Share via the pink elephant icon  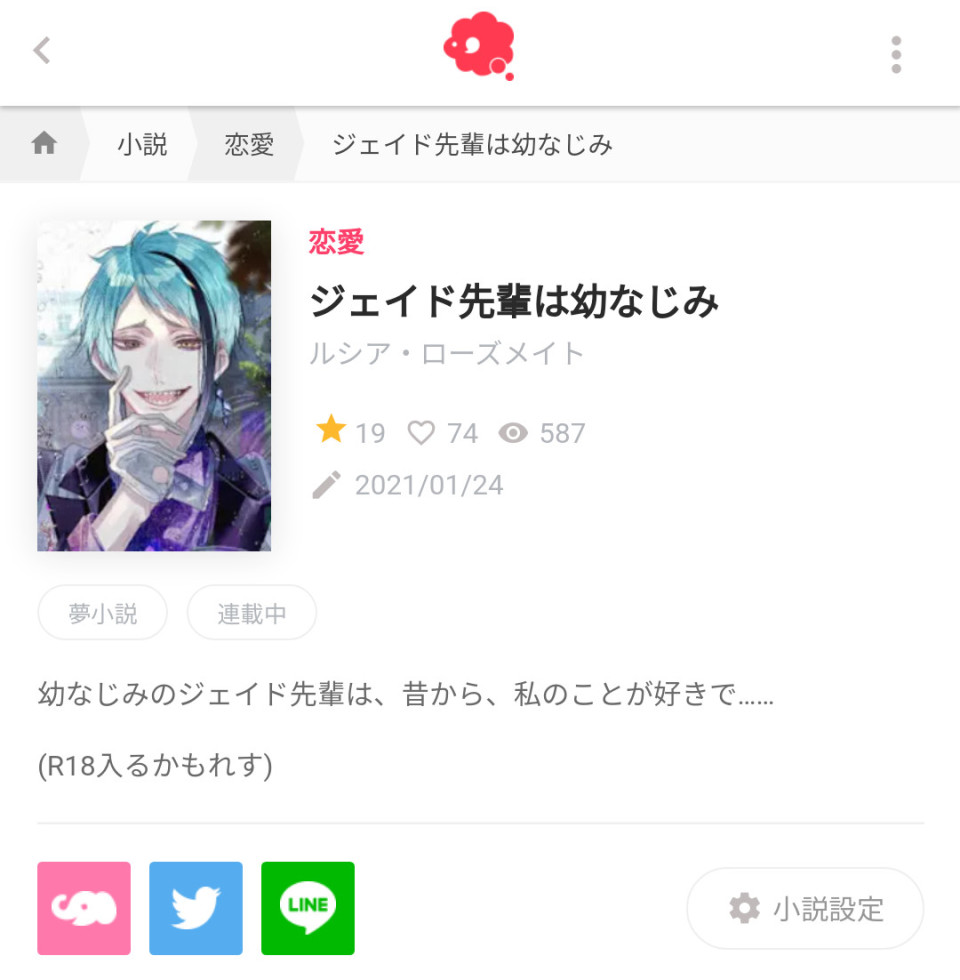point(84,908)
